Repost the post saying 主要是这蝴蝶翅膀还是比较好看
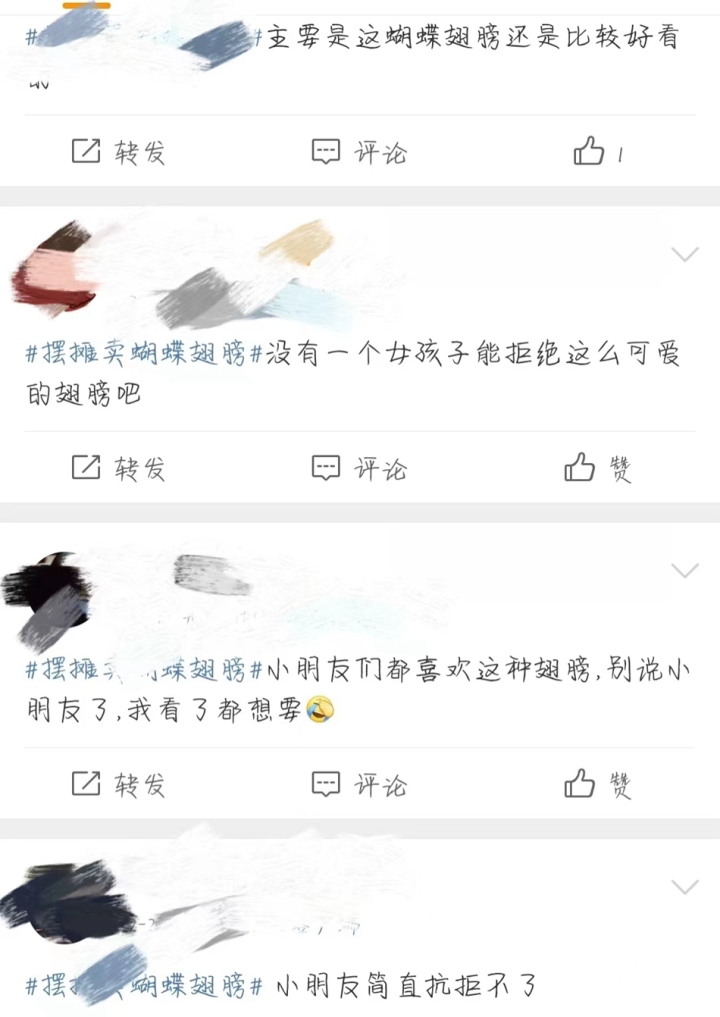This screenshot has width=720, height=1017. click(x=118, y=152)
